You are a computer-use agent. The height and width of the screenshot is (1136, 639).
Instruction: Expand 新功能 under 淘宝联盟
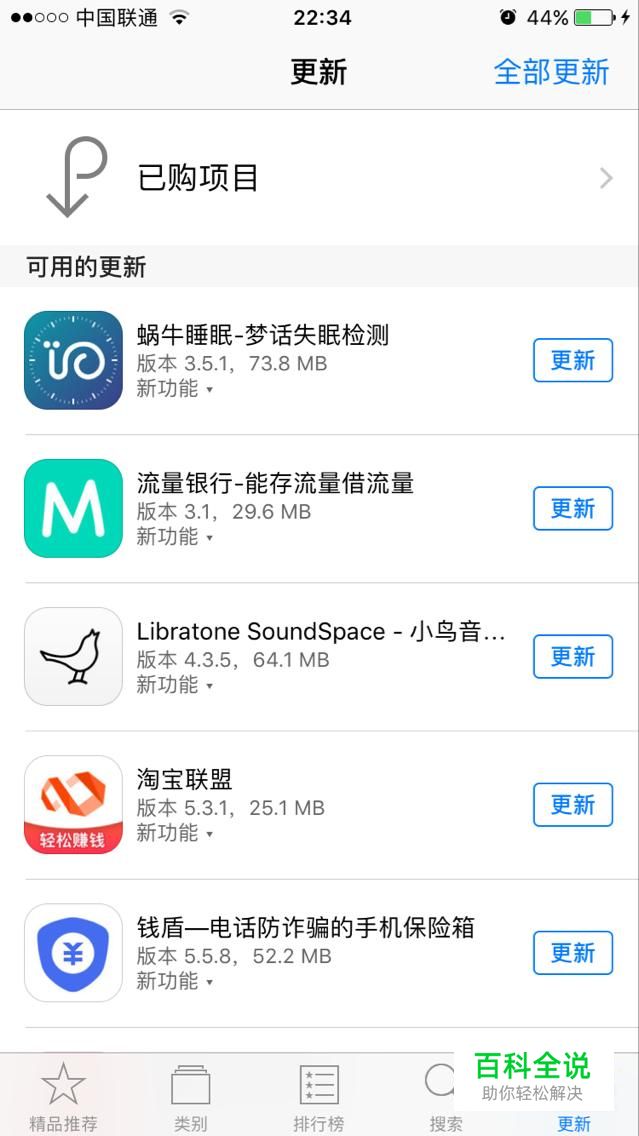175,833
